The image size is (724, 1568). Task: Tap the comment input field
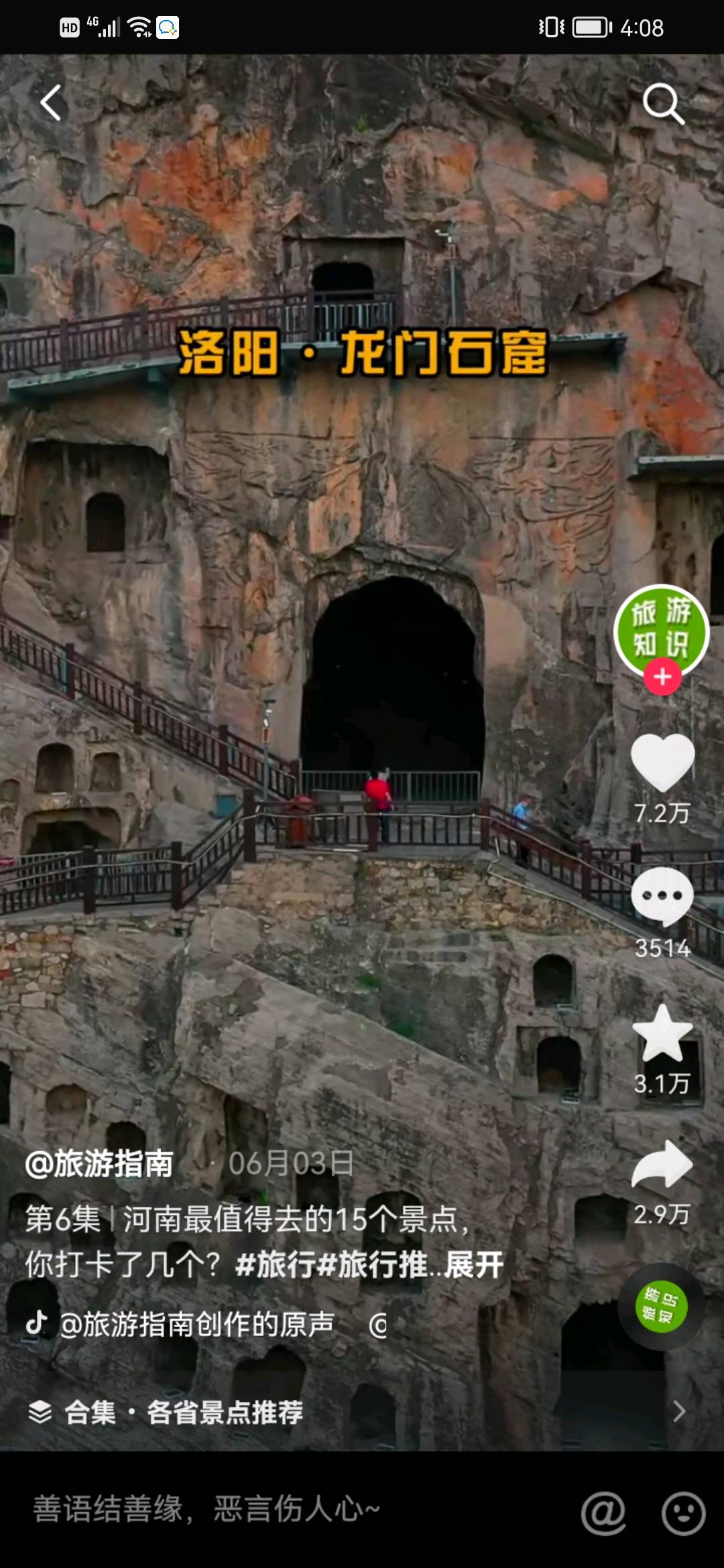[268, 1509]
